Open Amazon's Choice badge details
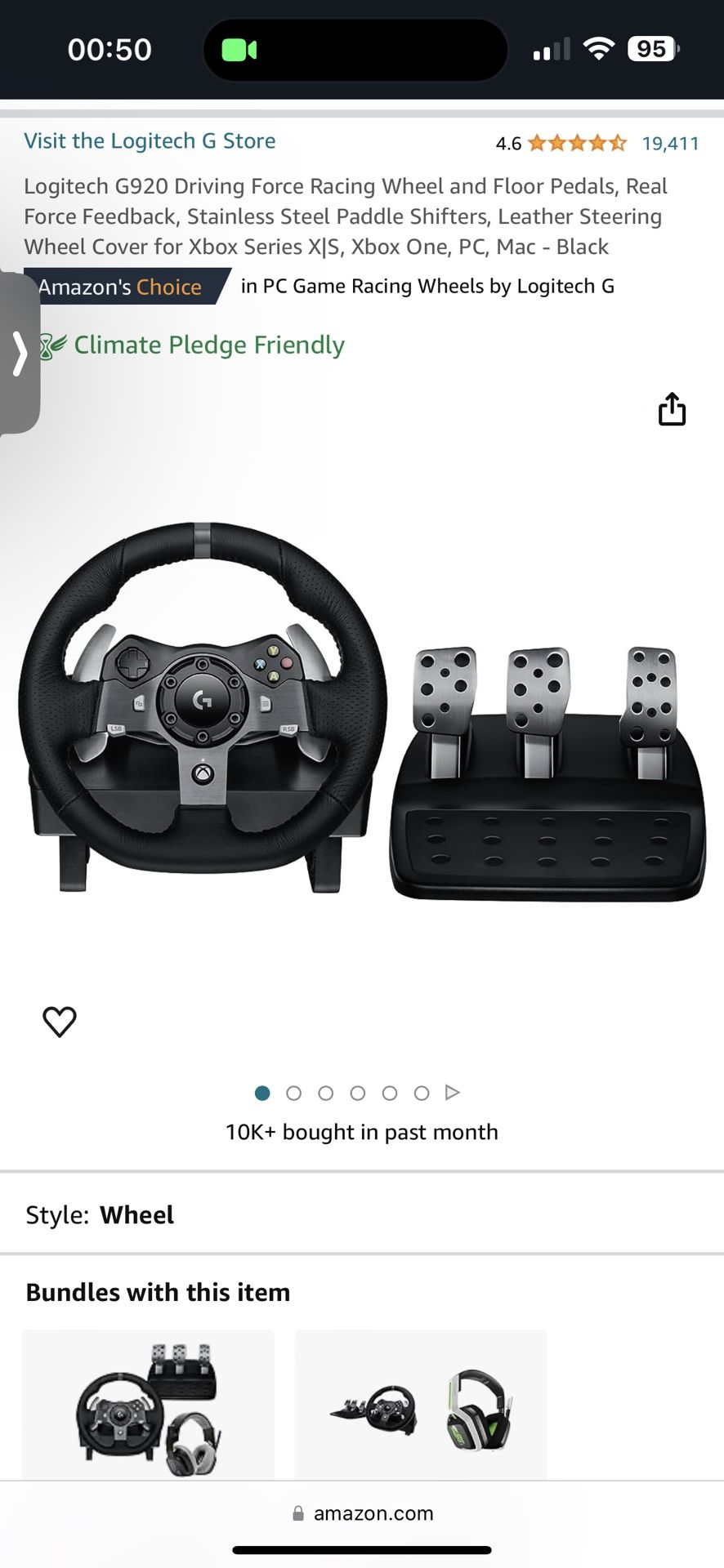Viewport: 724px width, 1568px height. coord(127,287)
